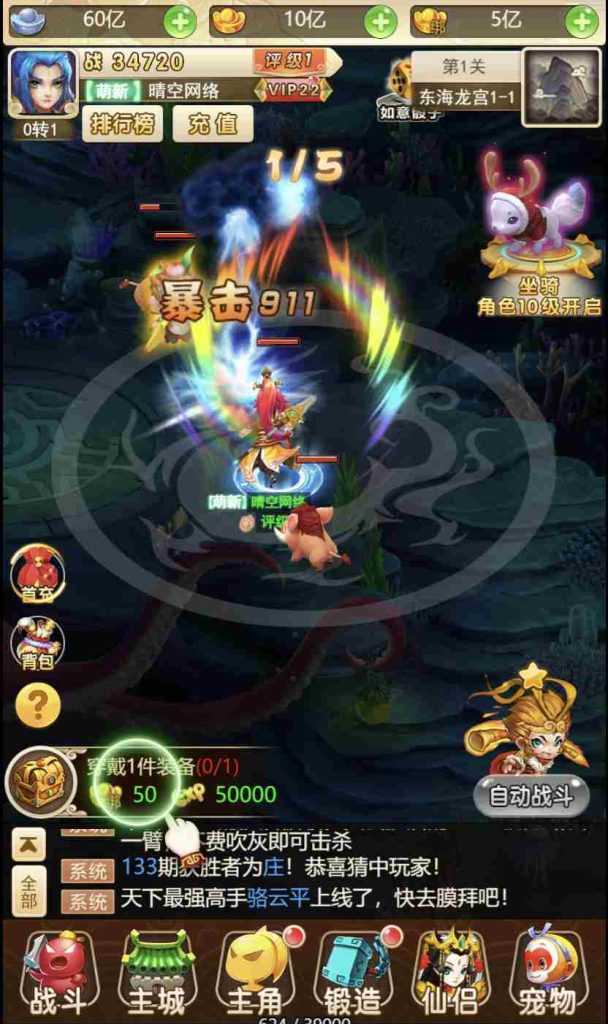Image resolution: width=608 pixels, height=1024 pixels.
Task: Switch to the 宠物 pets tab
Action: (548, 970)
